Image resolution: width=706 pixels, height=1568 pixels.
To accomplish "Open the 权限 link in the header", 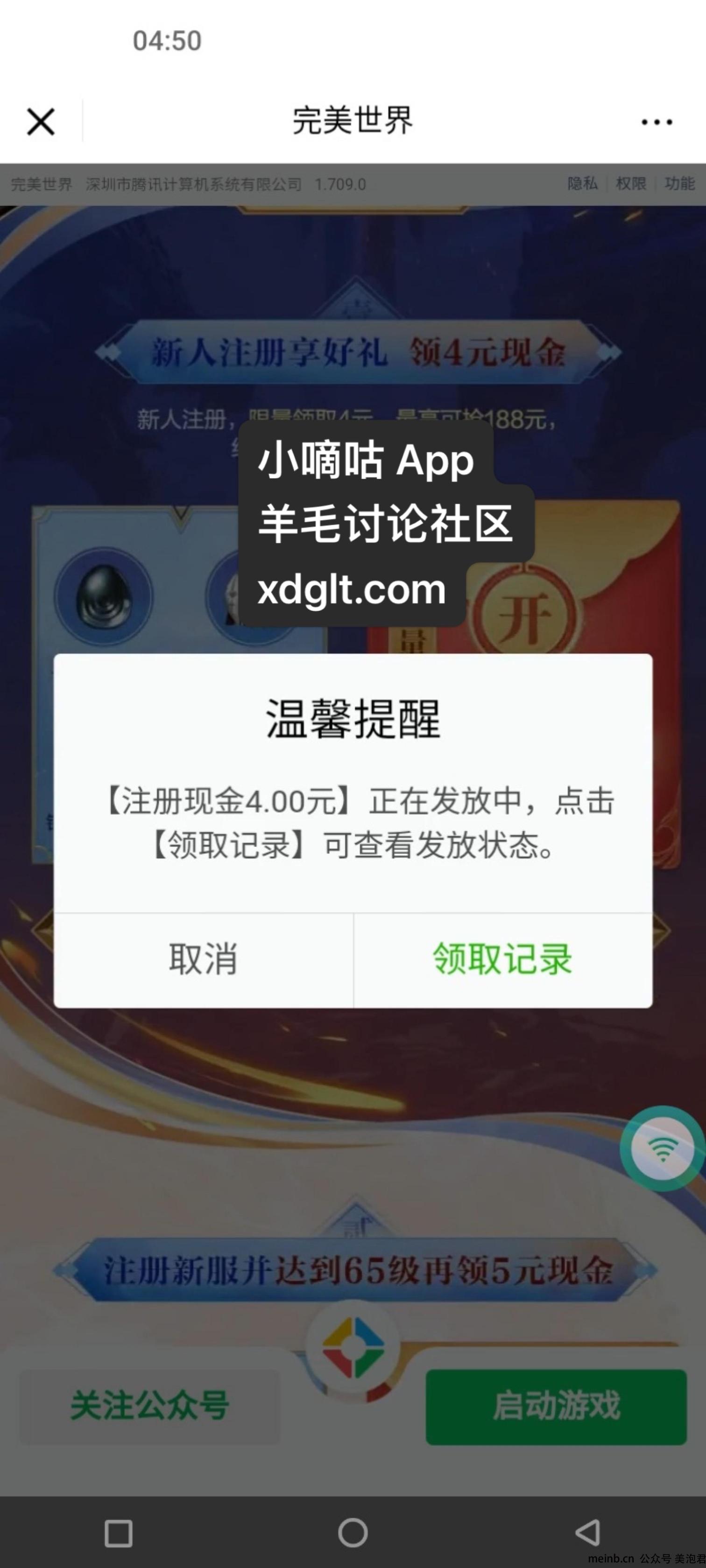I will click(631, 184).
